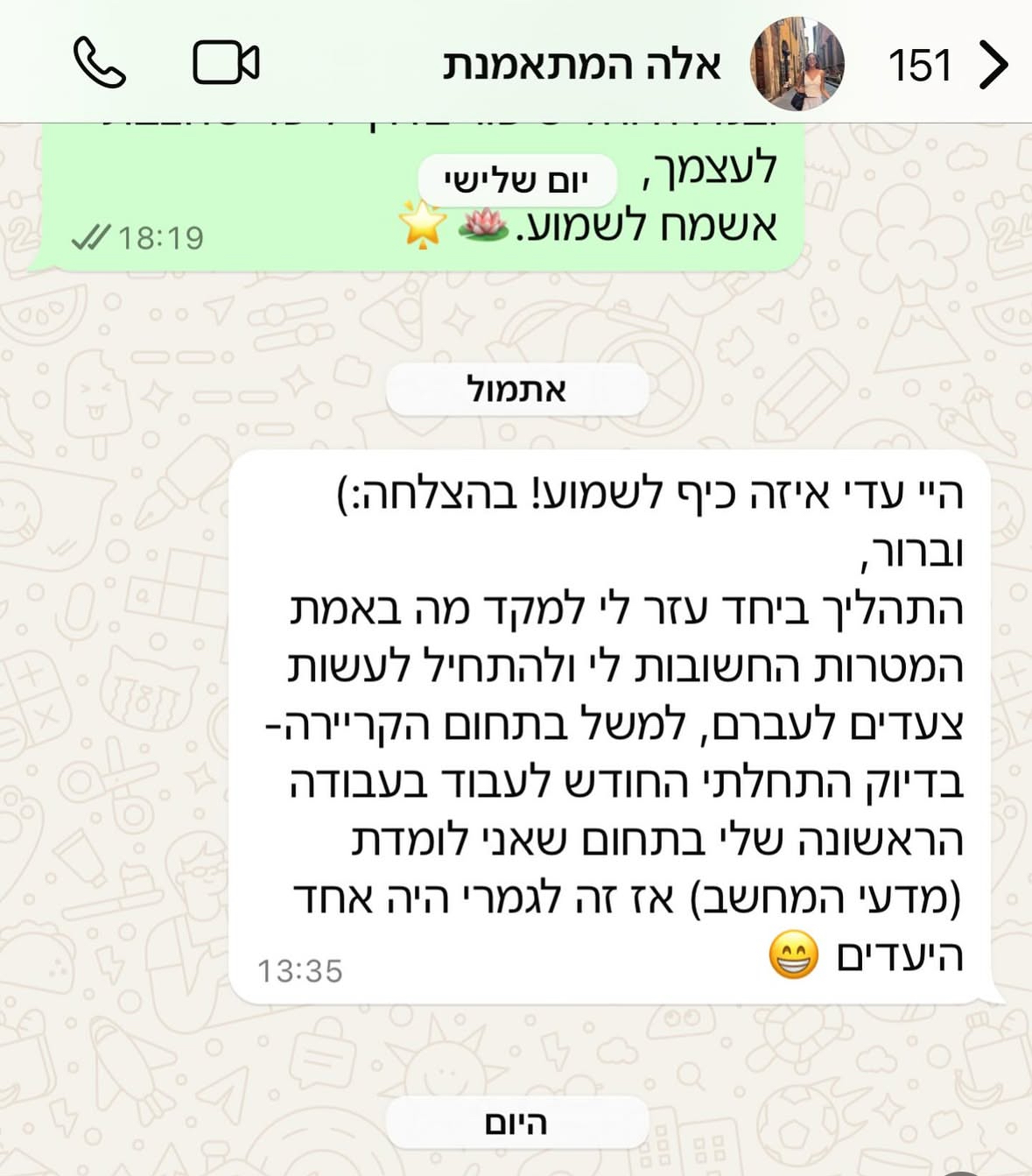Open the contact's profile photo

coord(797,64)
